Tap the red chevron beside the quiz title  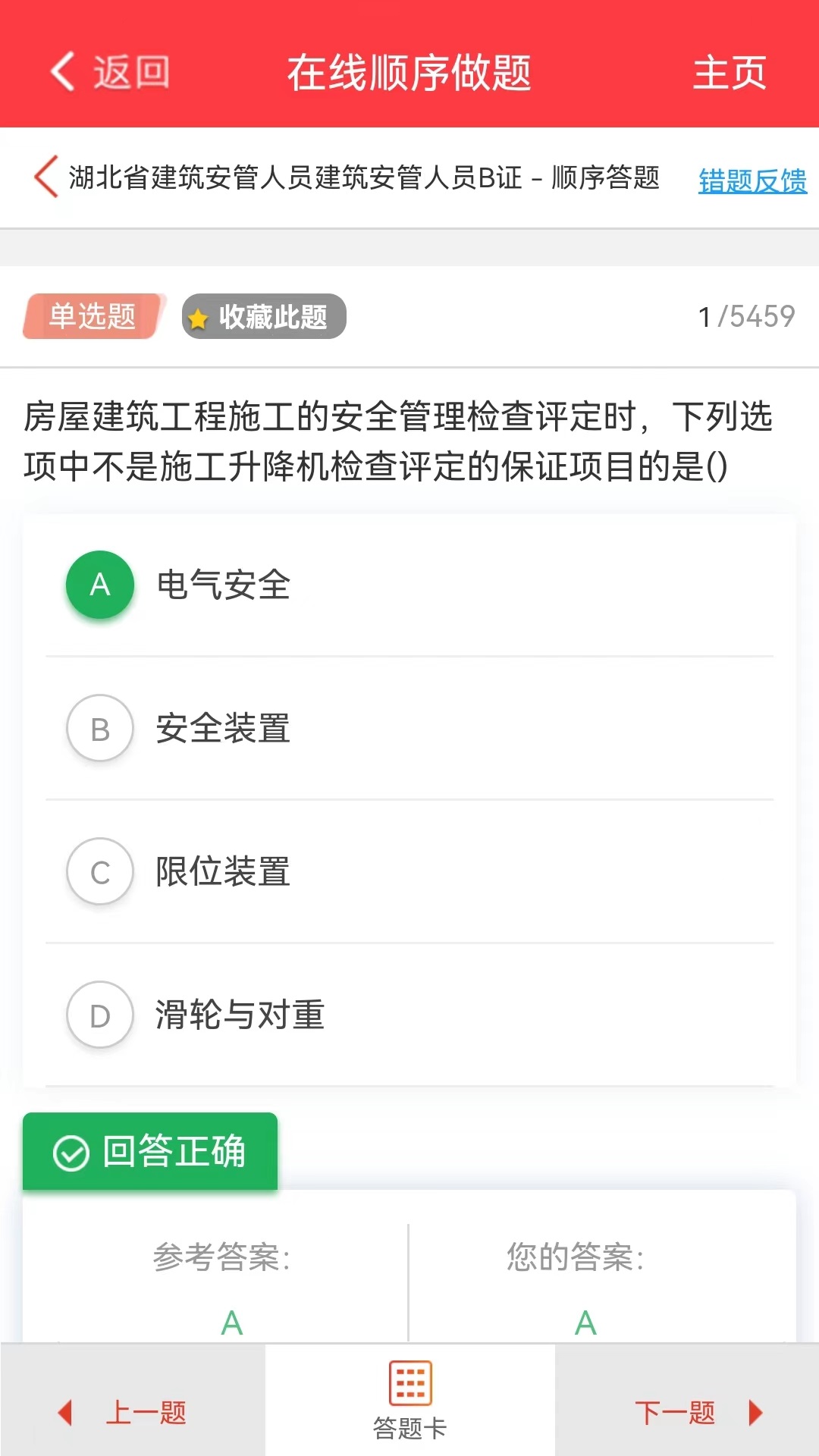pyautogui.click(x=45, y=177)
